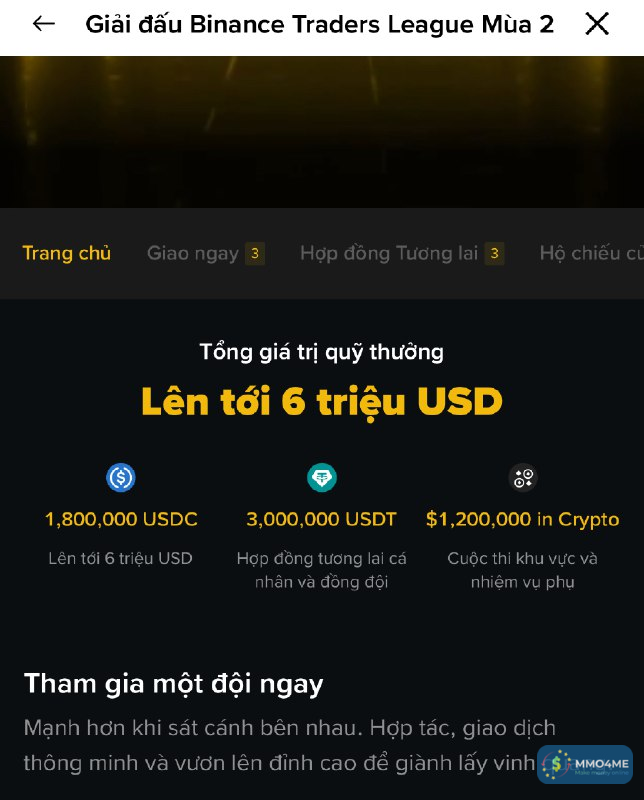644x800 pixels.
Task: Tap the back arrow in the header
Action: click(43, 24)
